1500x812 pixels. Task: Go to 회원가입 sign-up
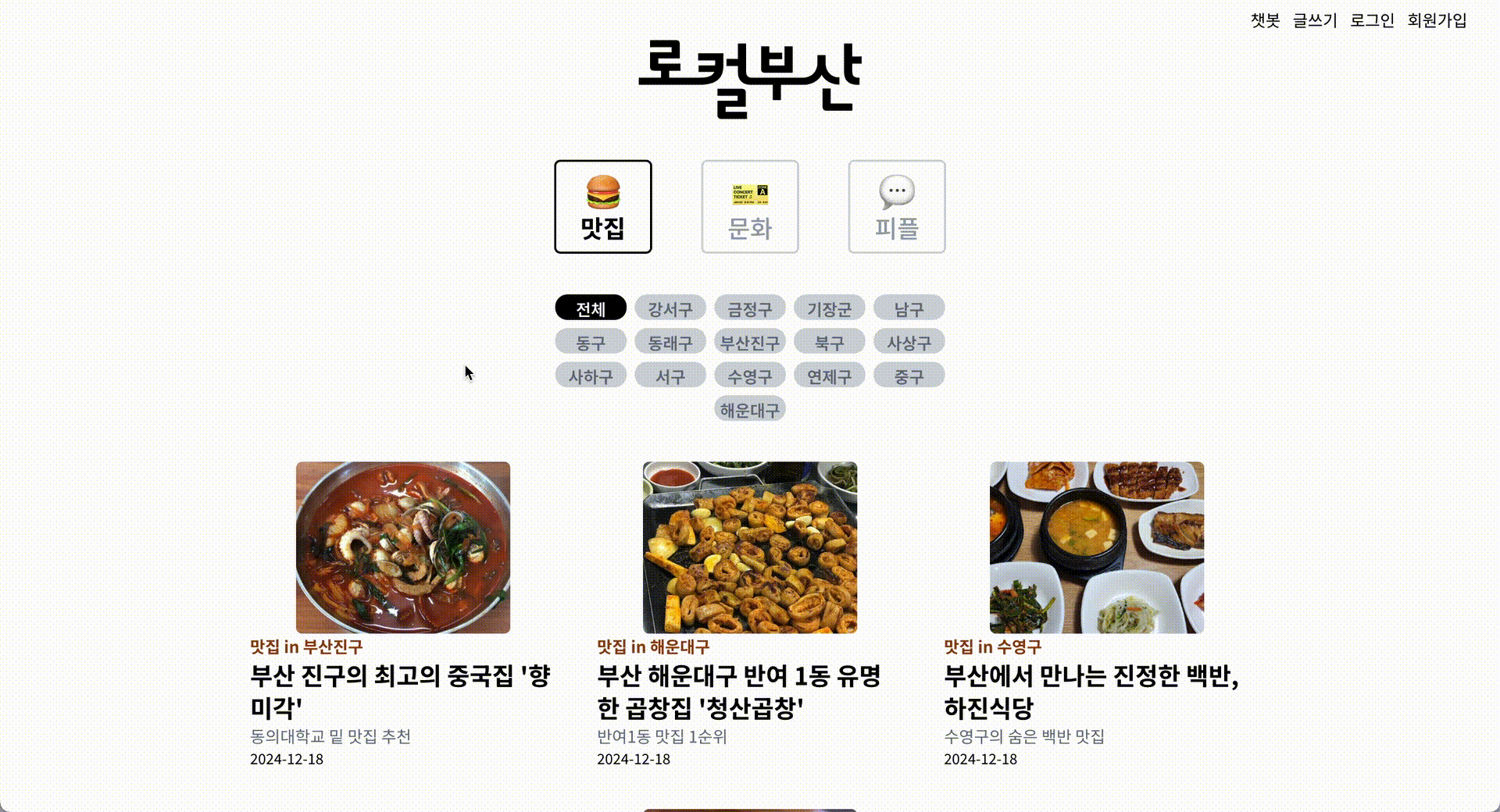1437,21
